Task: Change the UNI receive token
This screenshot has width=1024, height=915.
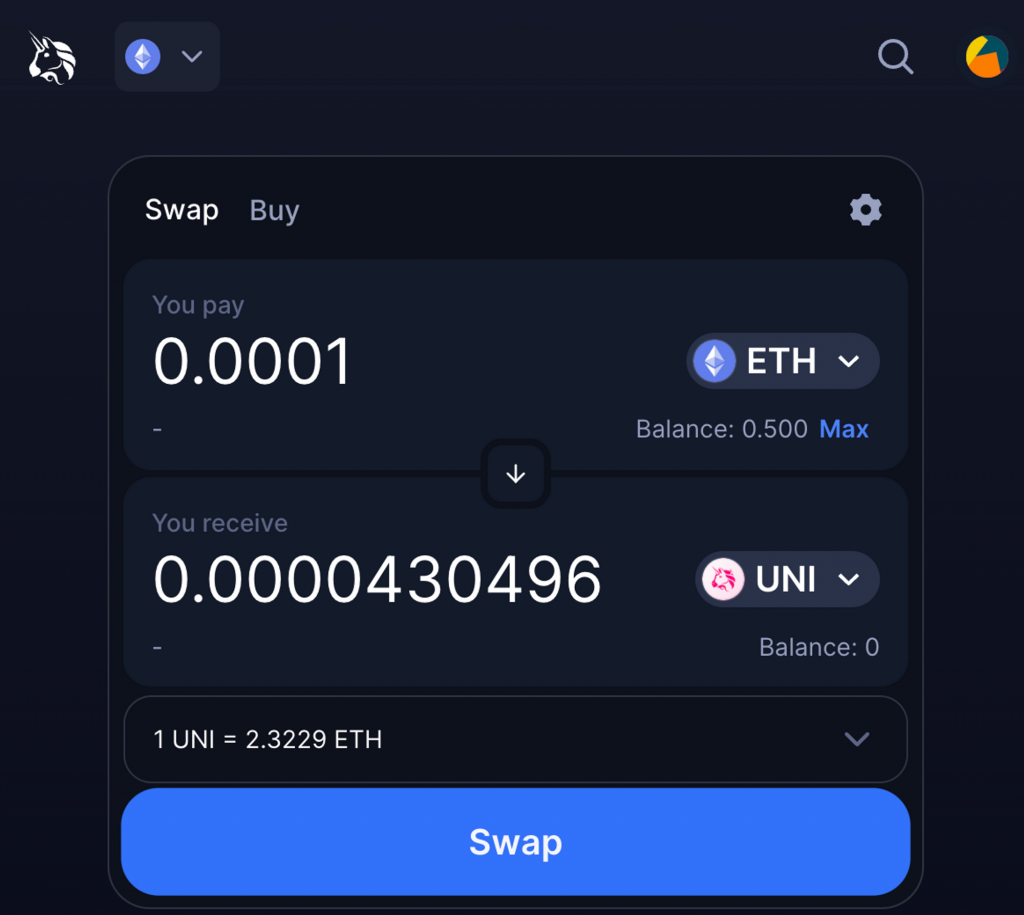Action: point(787,579)
